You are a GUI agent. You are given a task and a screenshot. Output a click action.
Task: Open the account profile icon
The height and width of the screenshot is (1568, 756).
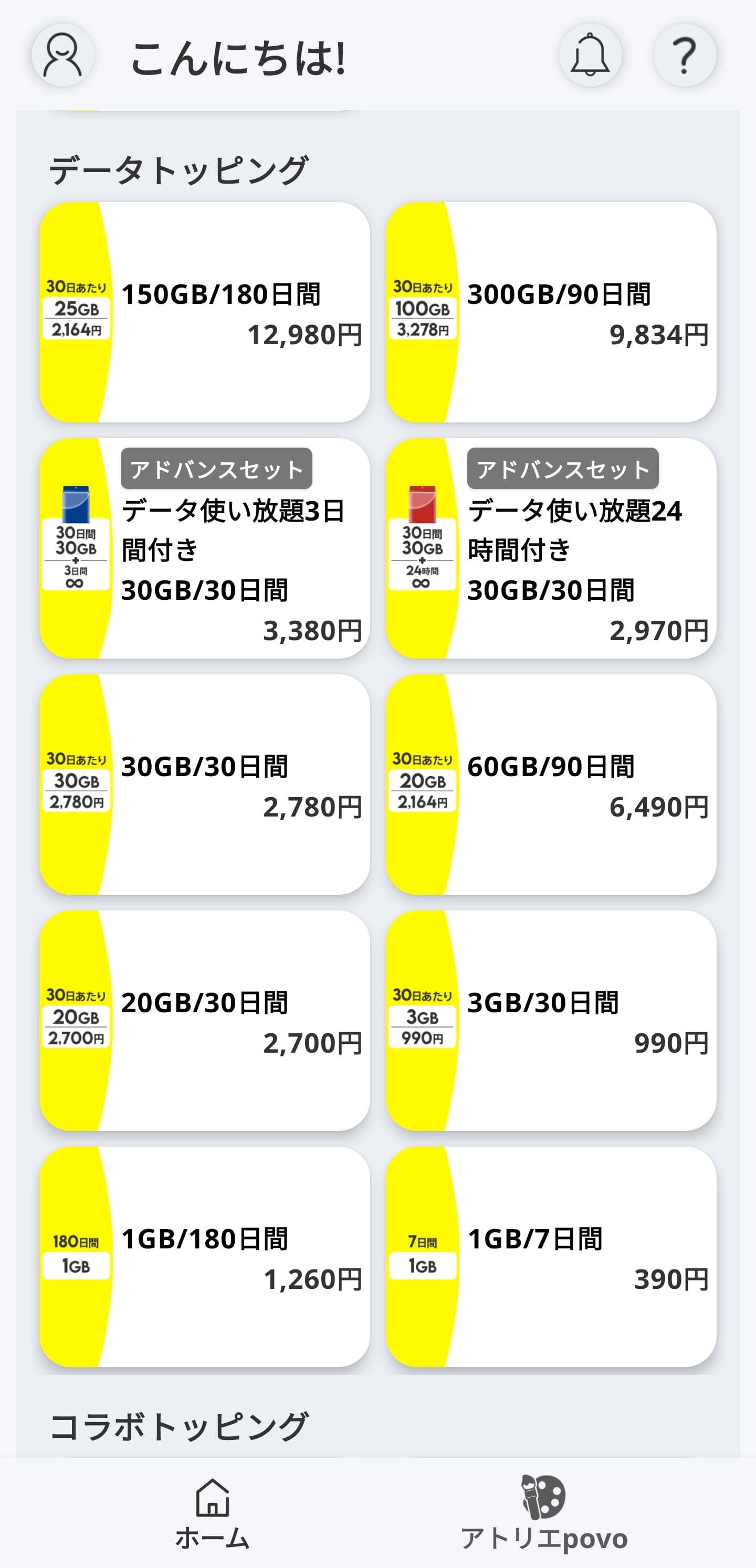63,56
